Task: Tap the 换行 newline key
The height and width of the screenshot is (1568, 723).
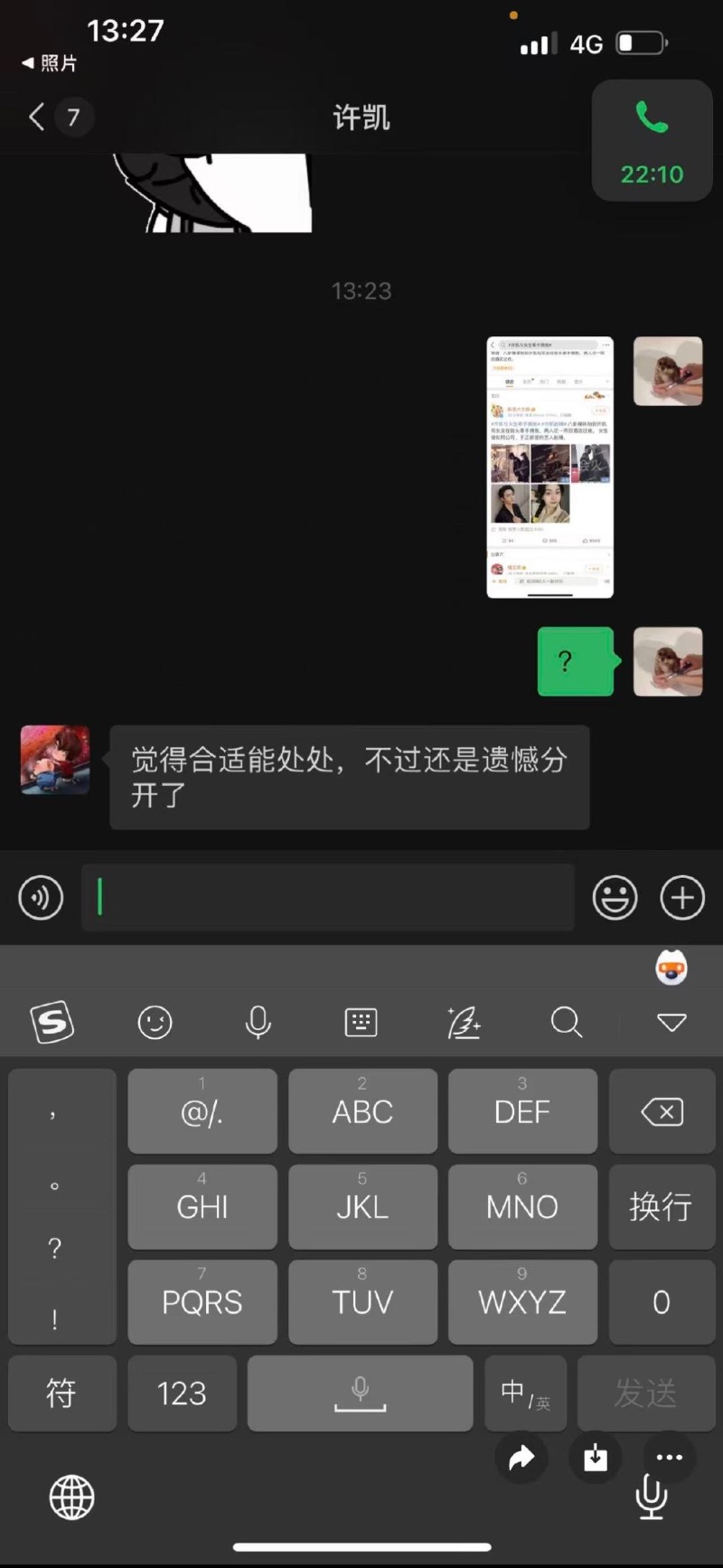Action: 662,1206
